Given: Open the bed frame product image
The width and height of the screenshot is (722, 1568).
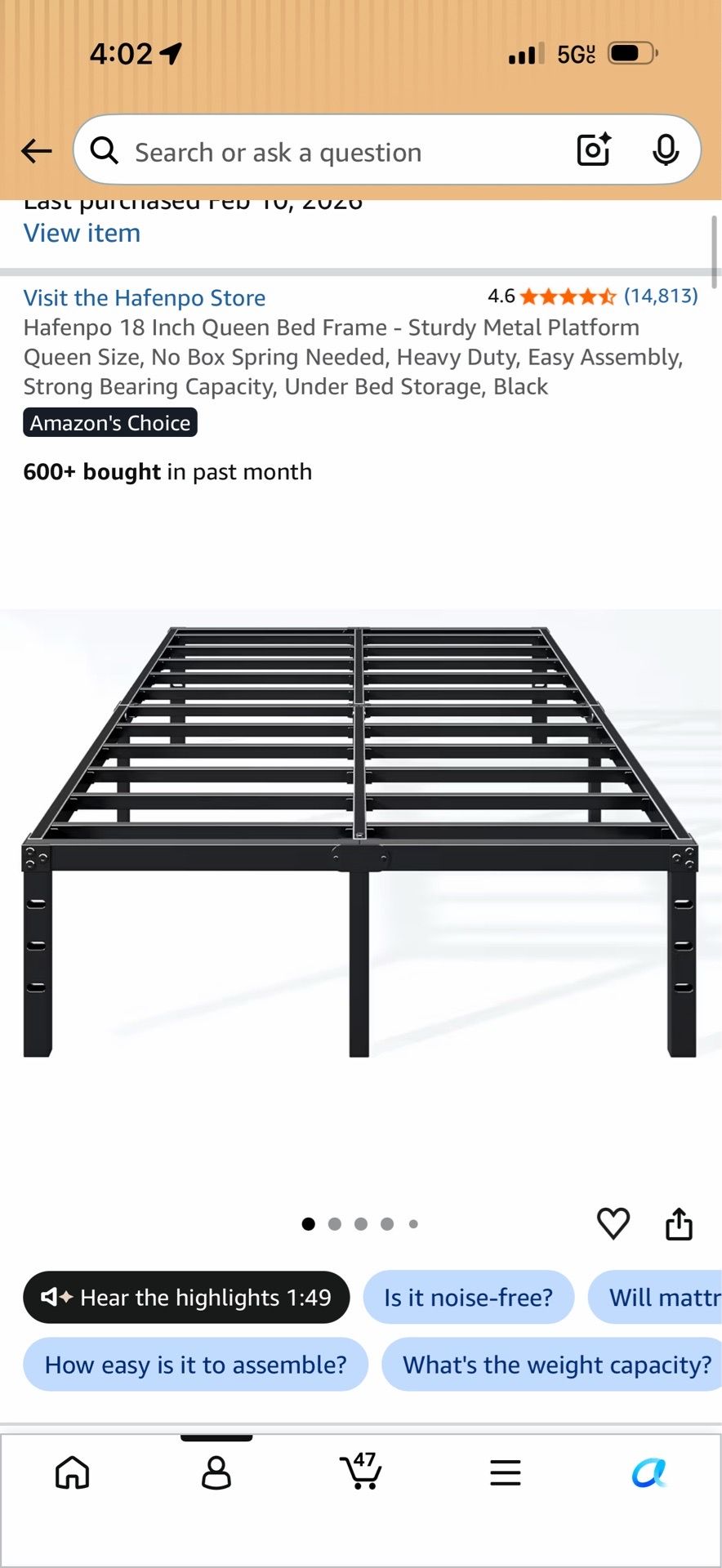Looking at the screenshot, I should (360, 841).
